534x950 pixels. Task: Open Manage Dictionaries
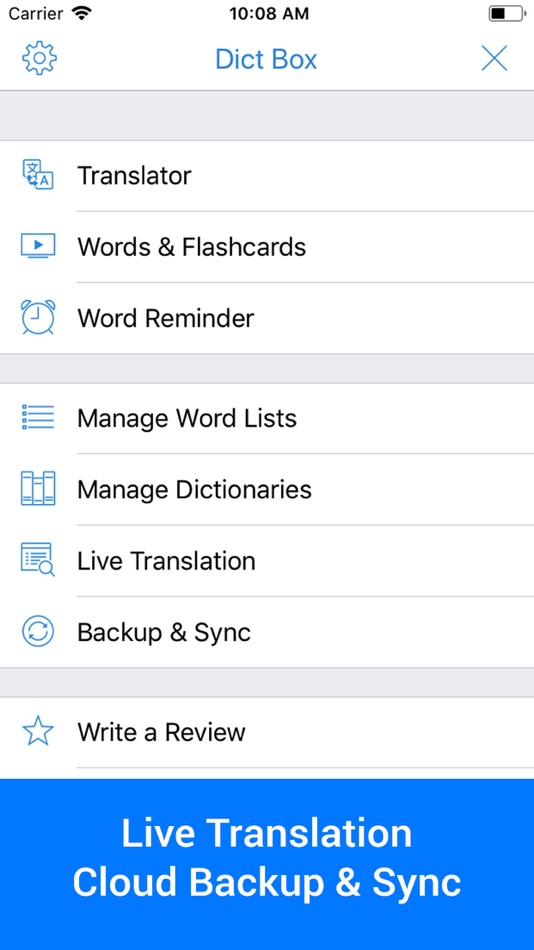pos(267,489)
